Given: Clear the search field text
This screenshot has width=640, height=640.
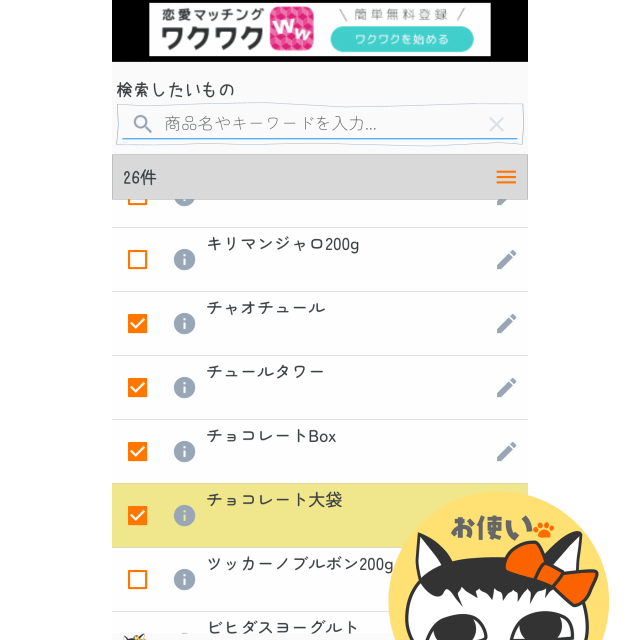Looking at the screenshot, I should [x=496, y=124].
